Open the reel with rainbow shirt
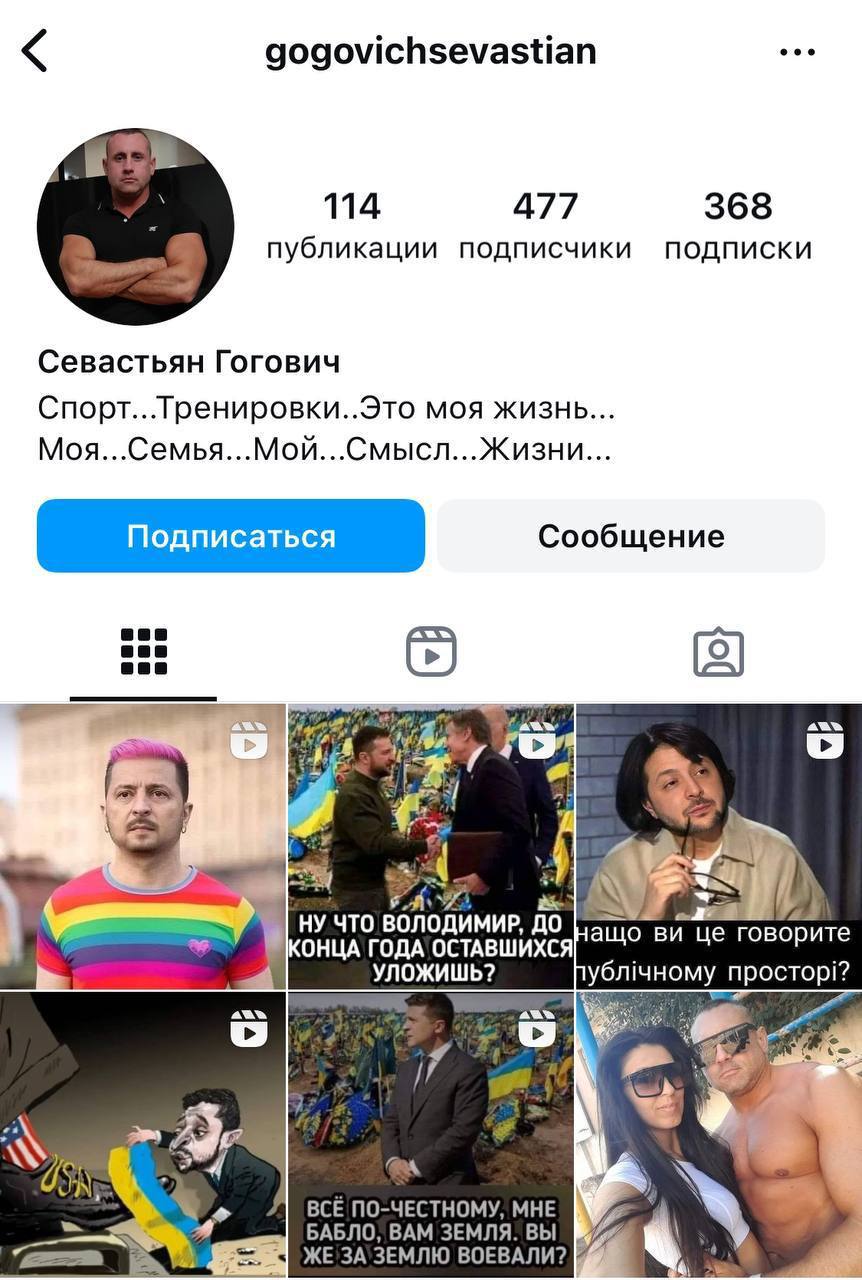The width and height of the screenshot is (862, 1280). pyautogui.click(x=143, y=846)
